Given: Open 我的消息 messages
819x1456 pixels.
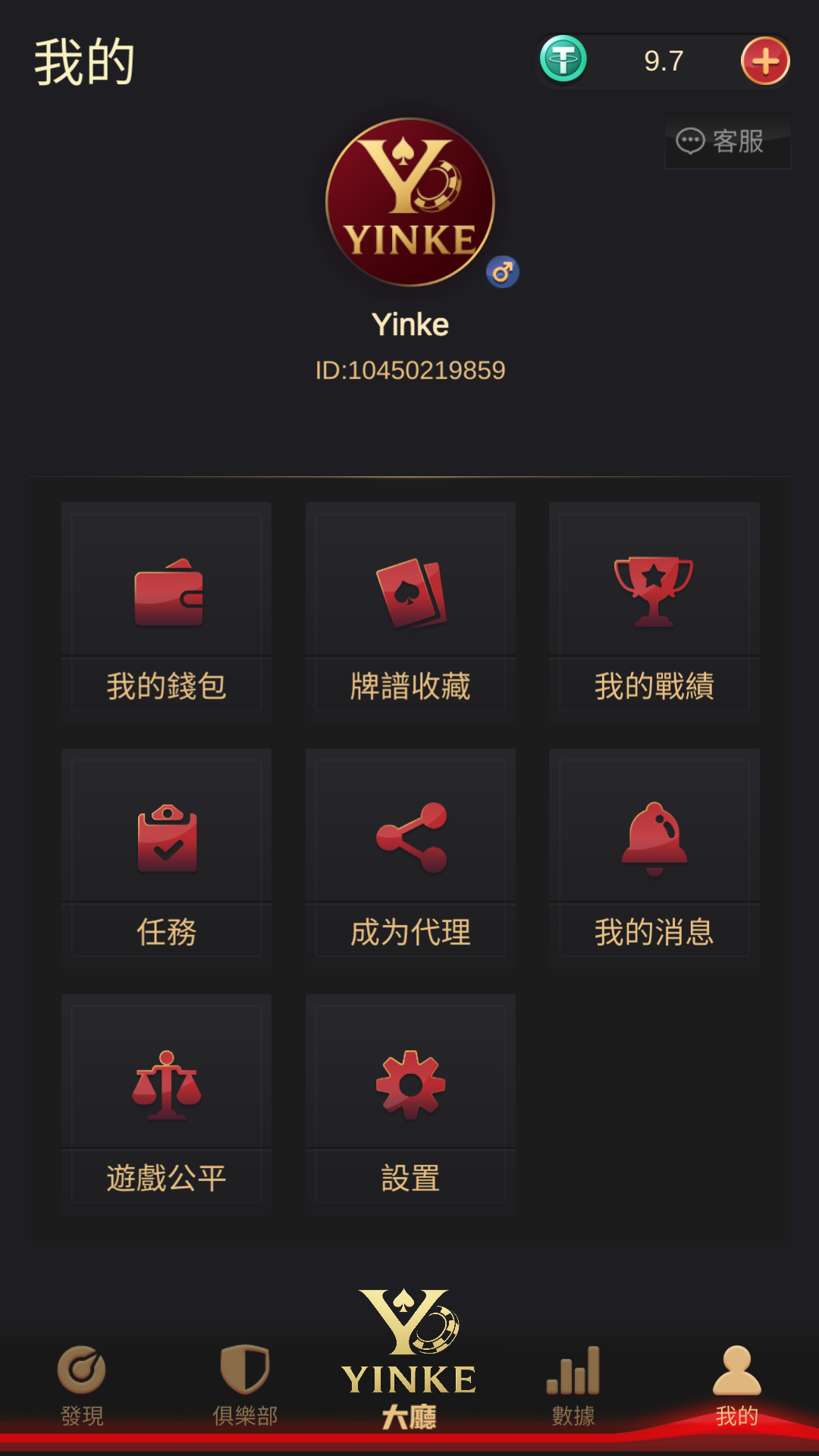Looking at the screenshot, I should point(654,854).
